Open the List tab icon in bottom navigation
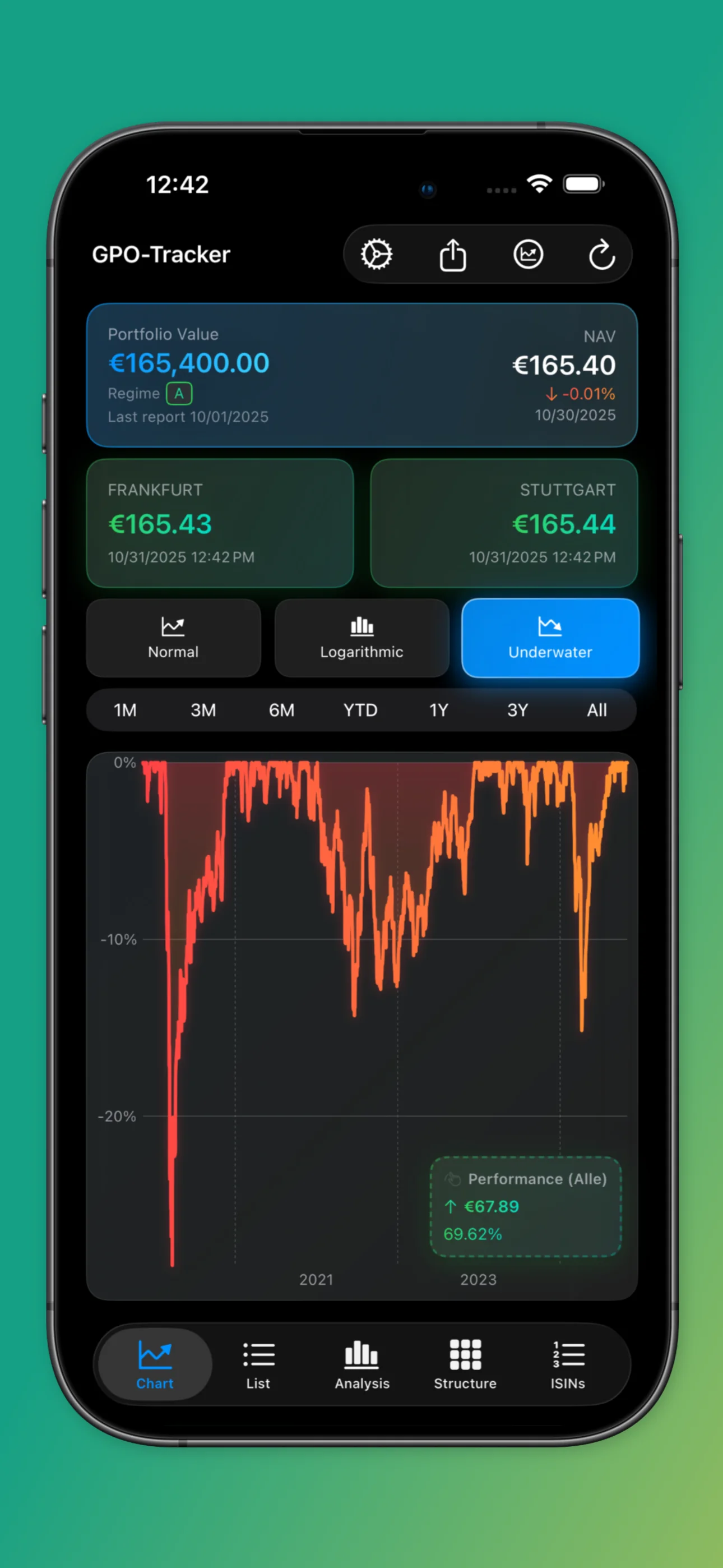 click(x=258, y=1363)
